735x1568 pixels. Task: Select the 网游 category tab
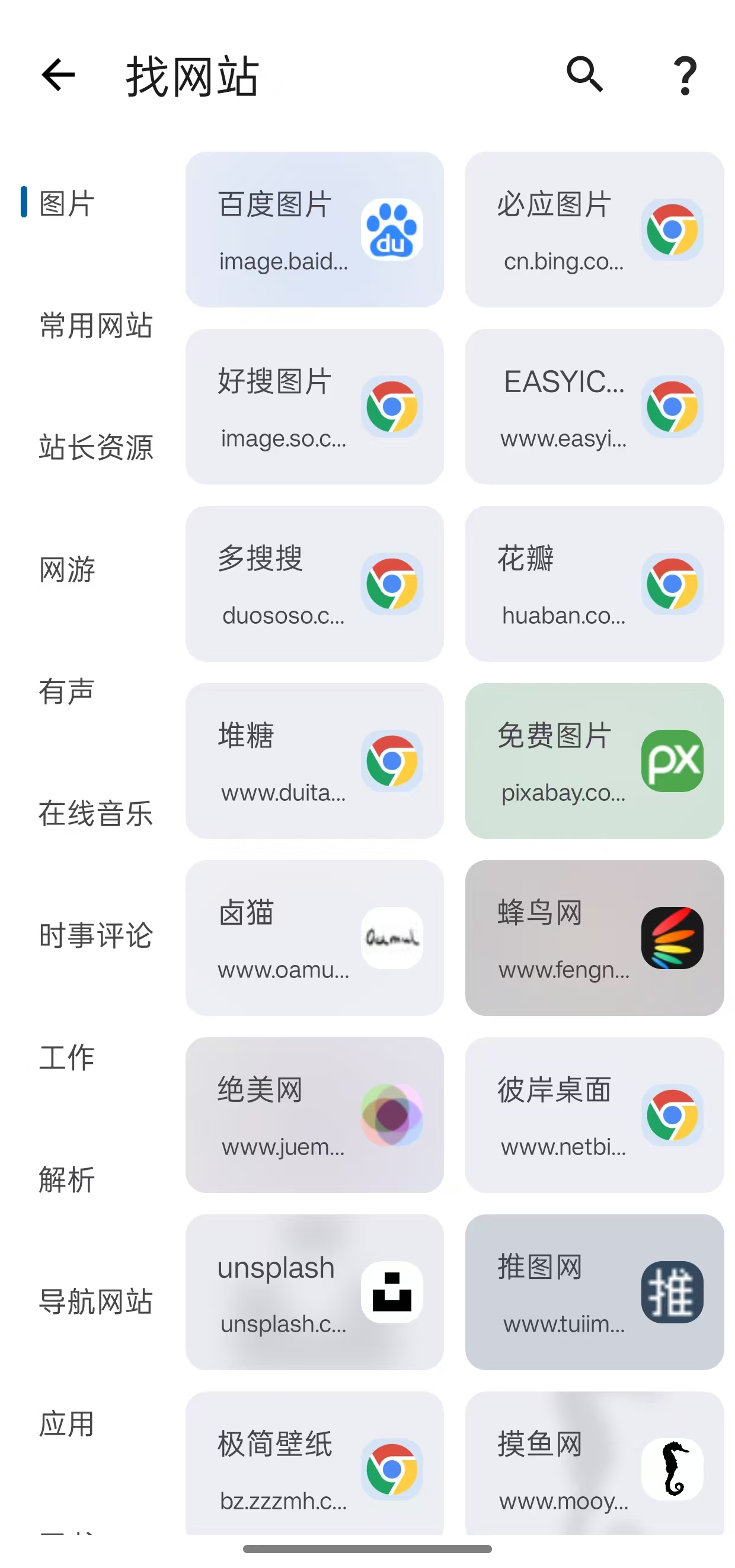click(x=68, y=570)
